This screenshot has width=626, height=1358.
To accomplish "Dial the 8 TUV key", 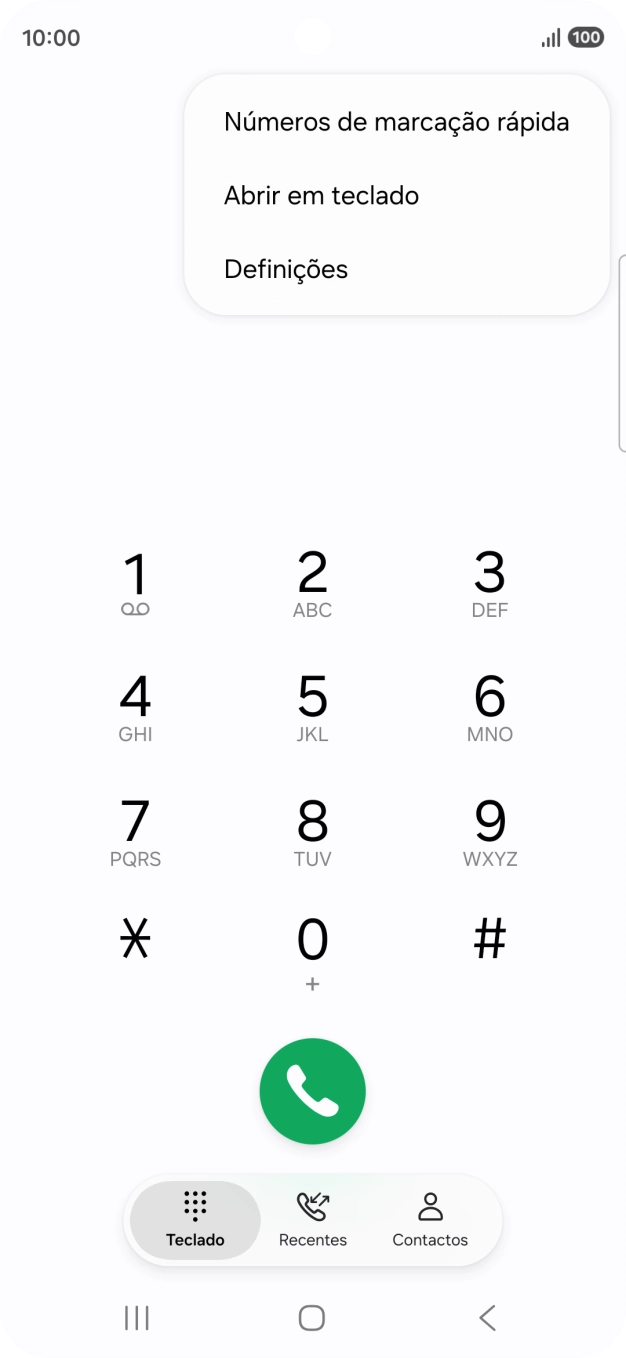I will (x=313, y=832).
